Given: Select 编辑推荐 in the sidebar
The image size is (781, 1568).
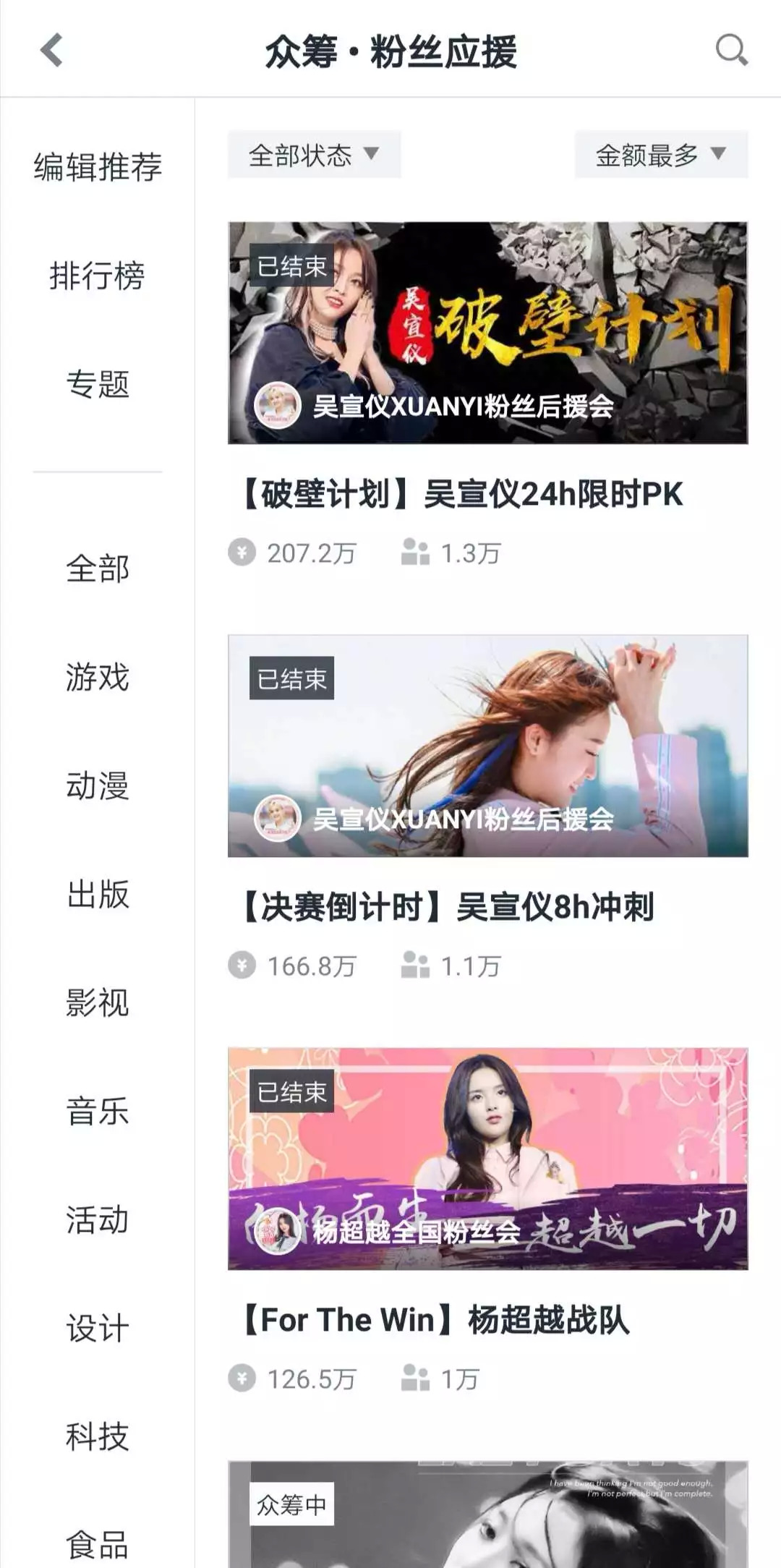Looking at the screenshot, I should 98,167.
